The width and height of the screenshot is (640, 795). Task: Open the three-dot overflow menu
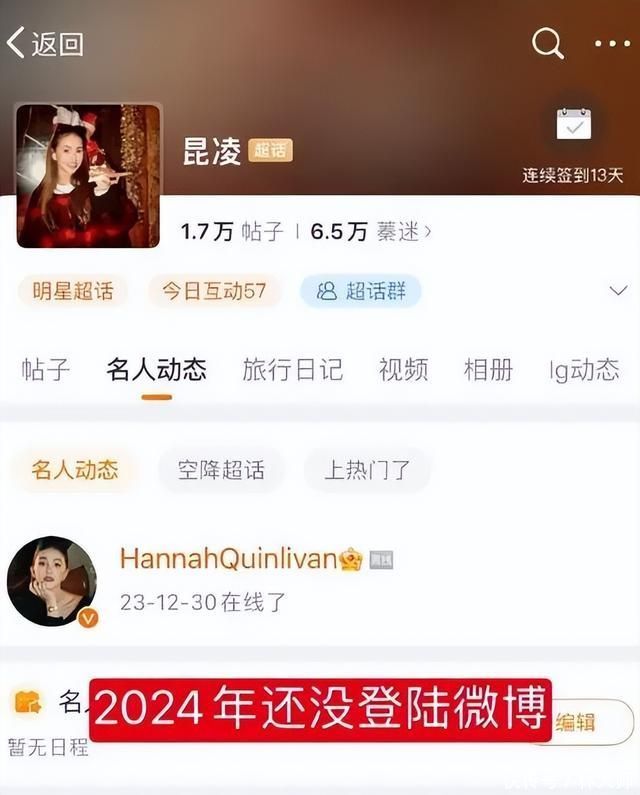pyautogui.click(x=612, y=43)
